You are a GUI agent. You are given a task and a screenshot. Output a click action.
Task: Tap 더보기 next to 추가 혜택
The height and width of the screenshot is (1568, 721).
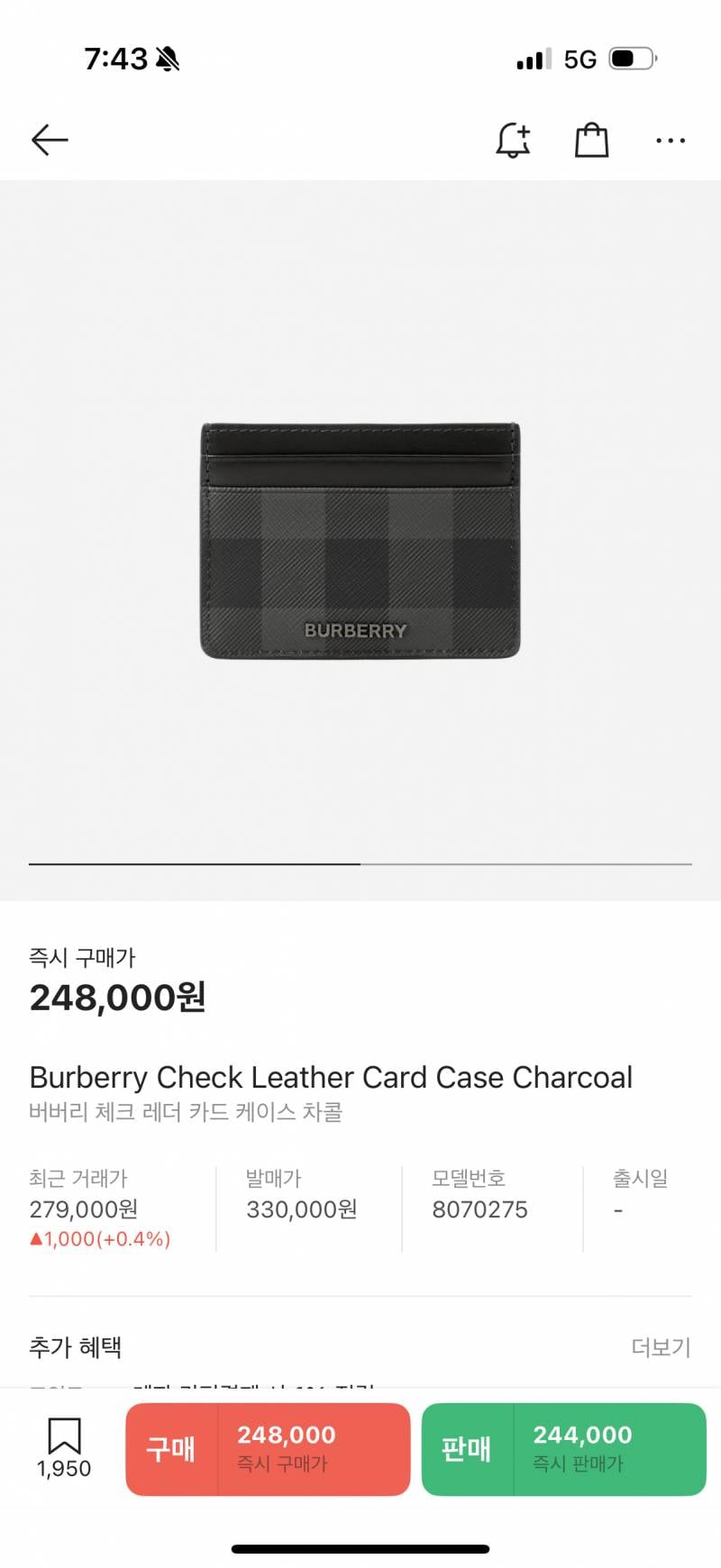pyautogui.click(x=661, y=1347)
